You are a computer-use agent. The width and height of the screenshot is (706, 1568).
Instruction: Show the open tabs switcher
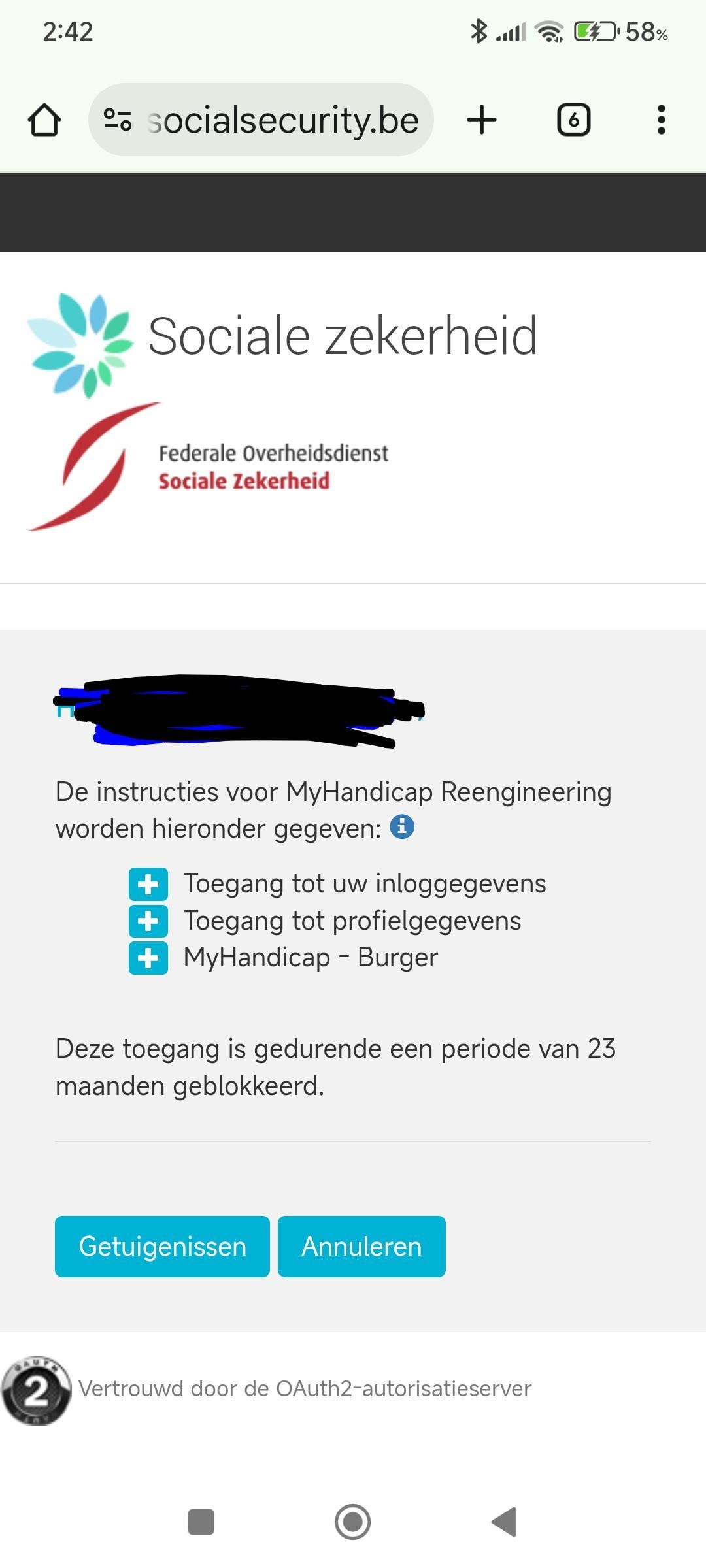click(x=573, y=120)
